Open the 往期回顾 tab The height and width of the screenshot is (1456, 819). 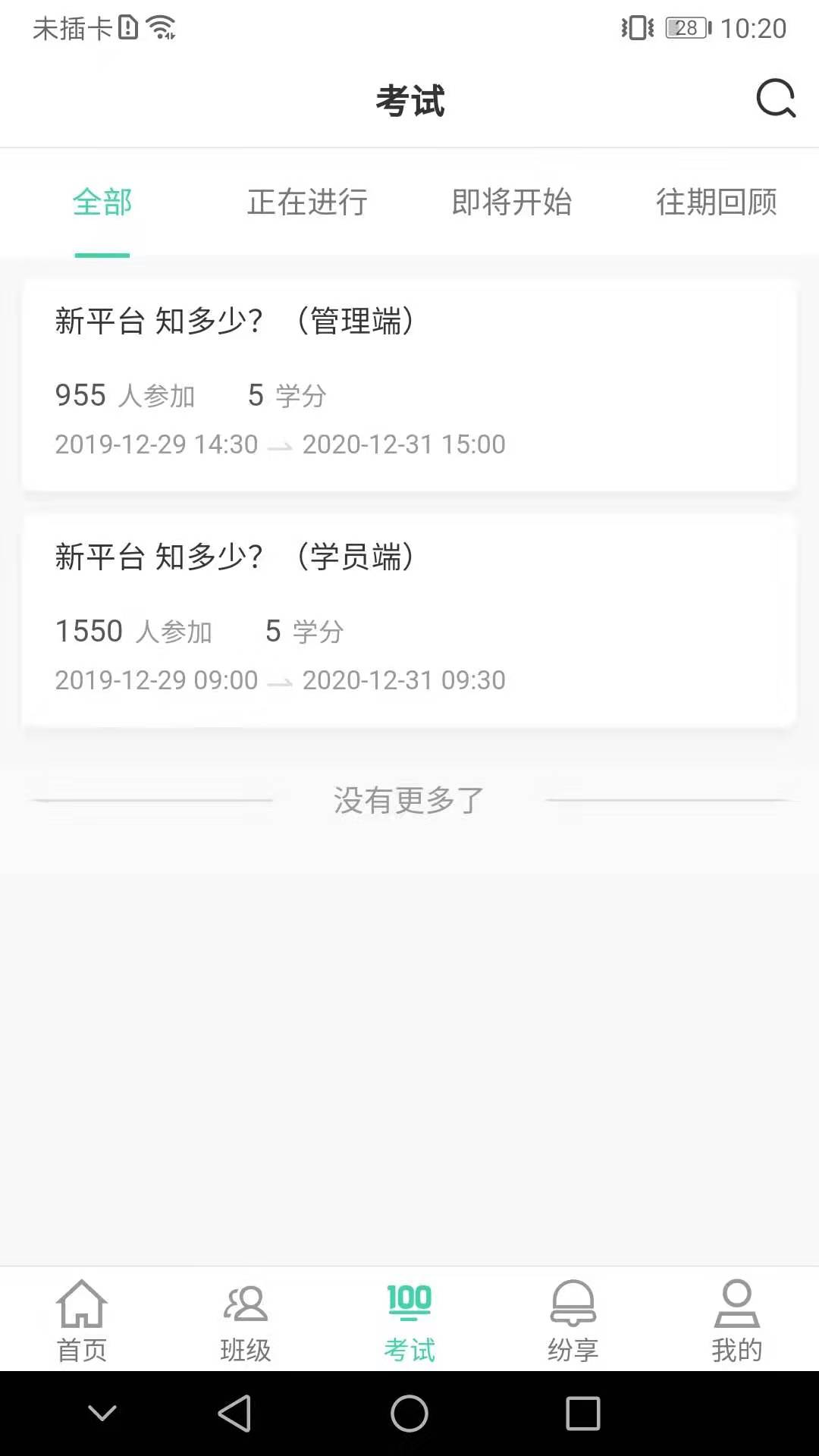[x=717, y=203]
